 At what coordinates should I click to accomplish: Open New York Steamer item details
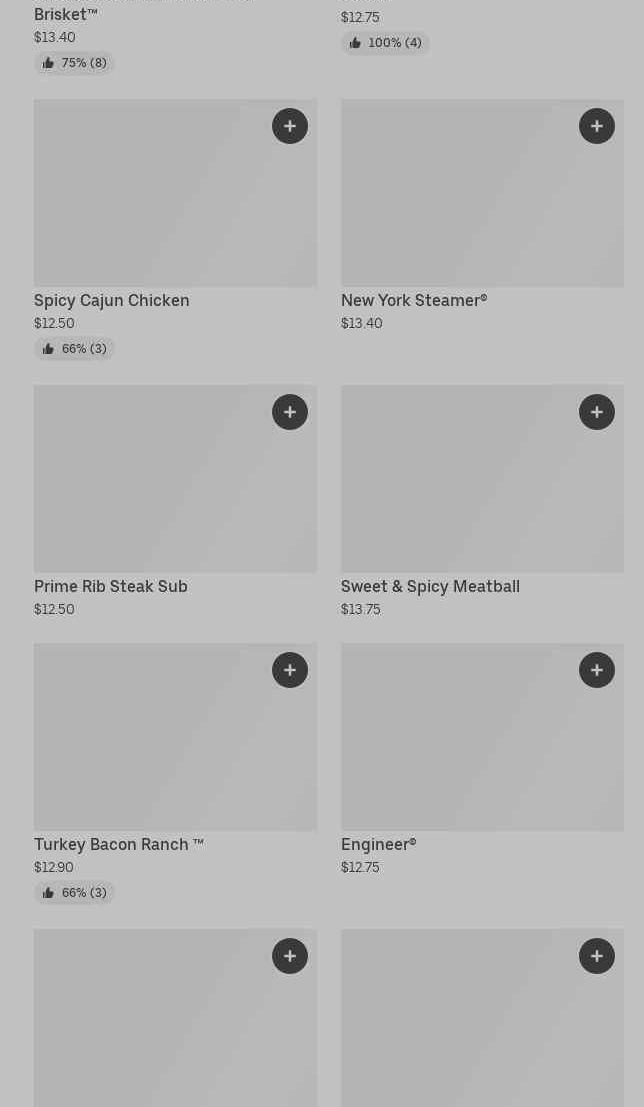coord(413,300)
